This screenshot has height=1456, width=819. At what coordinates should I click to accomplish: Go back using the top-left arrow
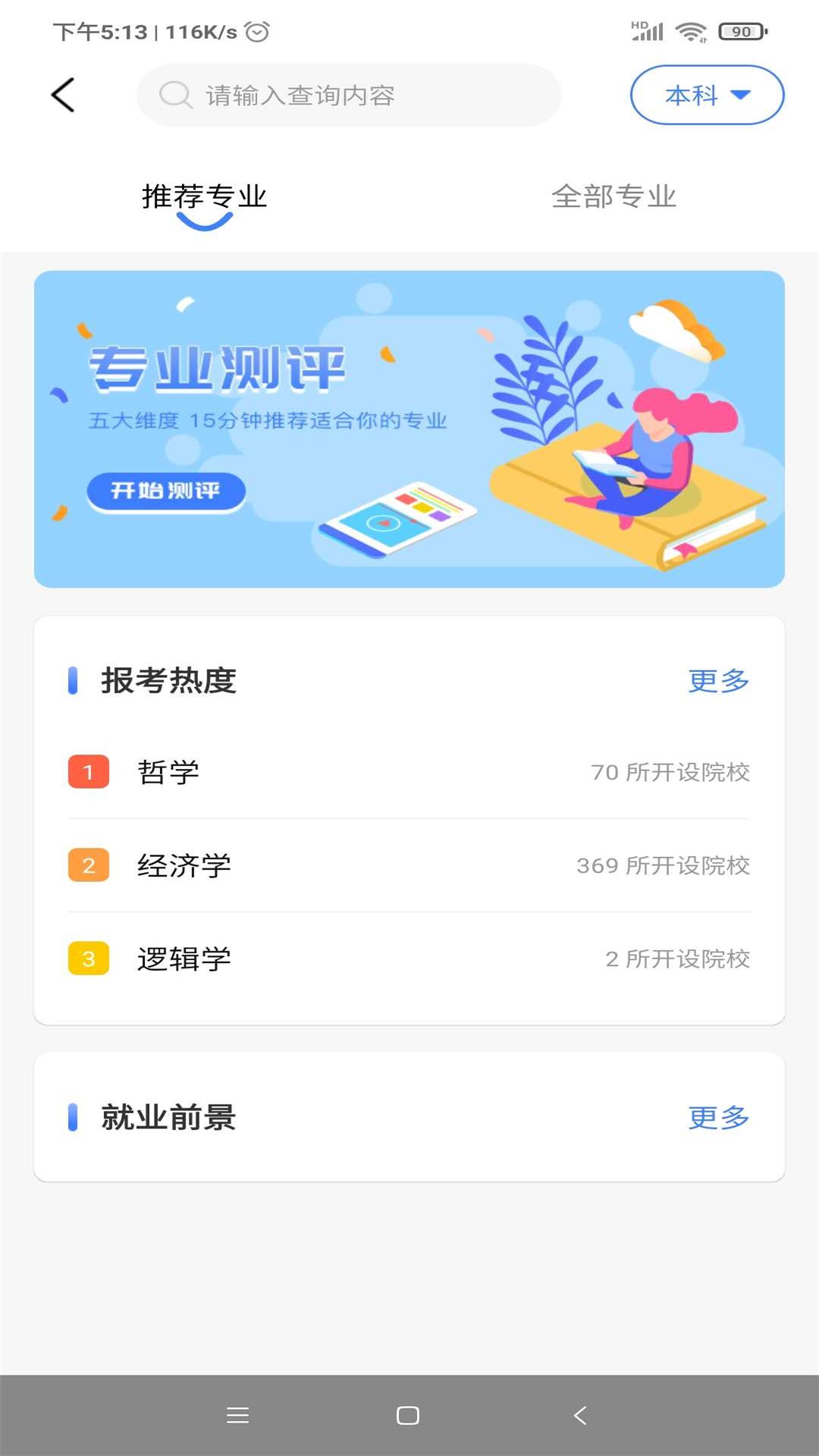point(63,96)
